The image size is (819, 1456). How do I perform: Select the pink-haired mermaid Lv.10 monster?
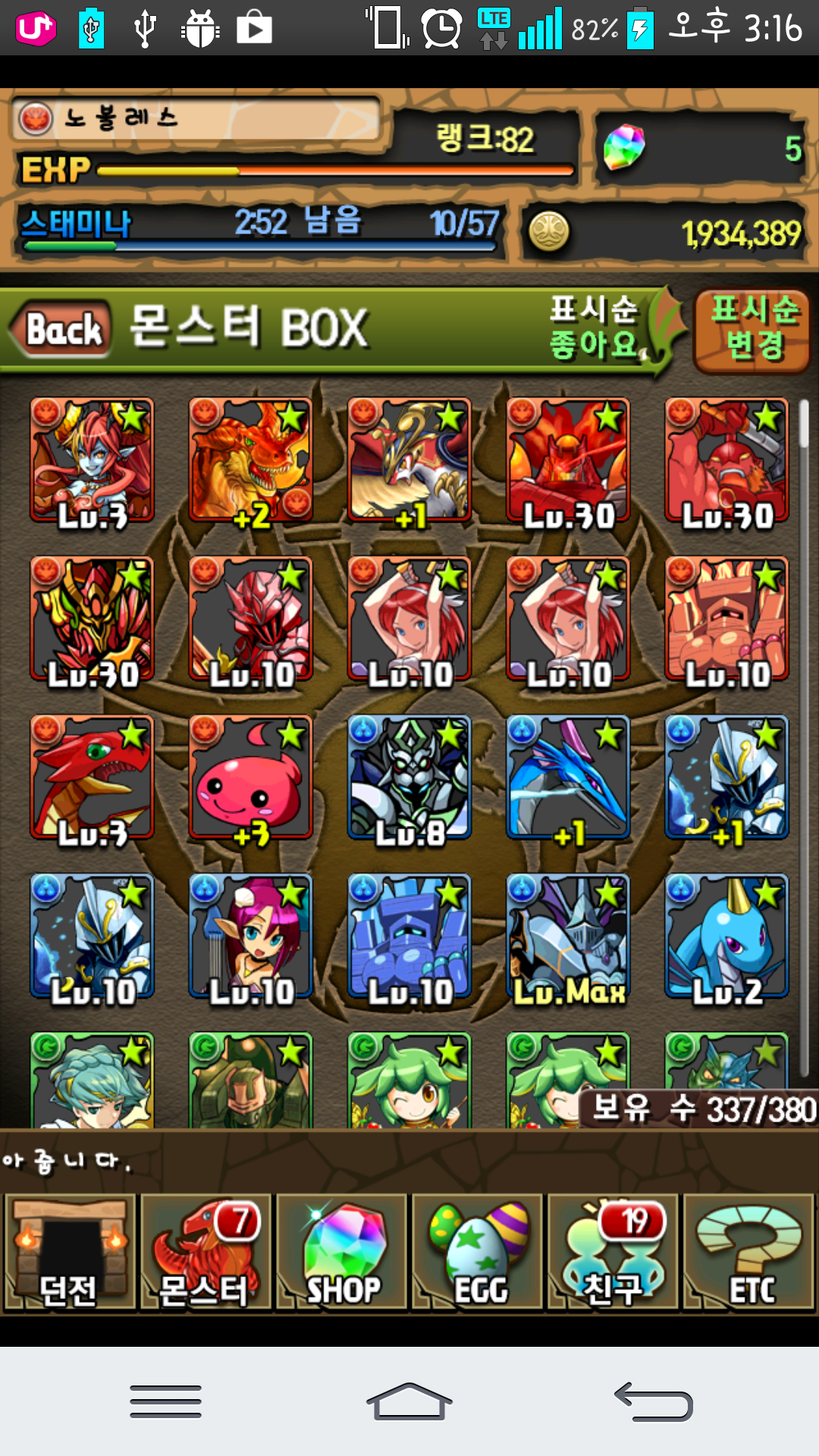250,937
